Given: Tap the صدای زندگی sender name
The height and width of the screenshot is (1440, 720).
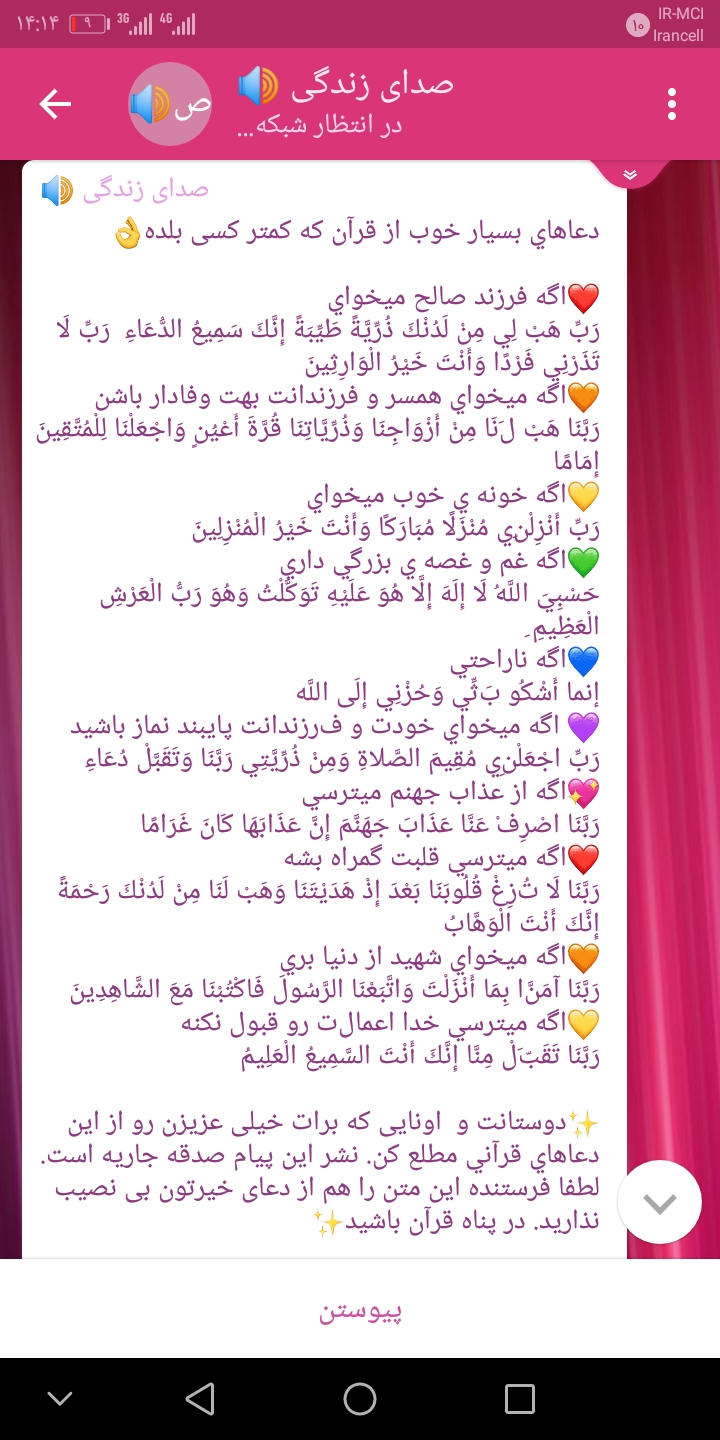Looking at the screenshot, I should click(x=146, y=189).
